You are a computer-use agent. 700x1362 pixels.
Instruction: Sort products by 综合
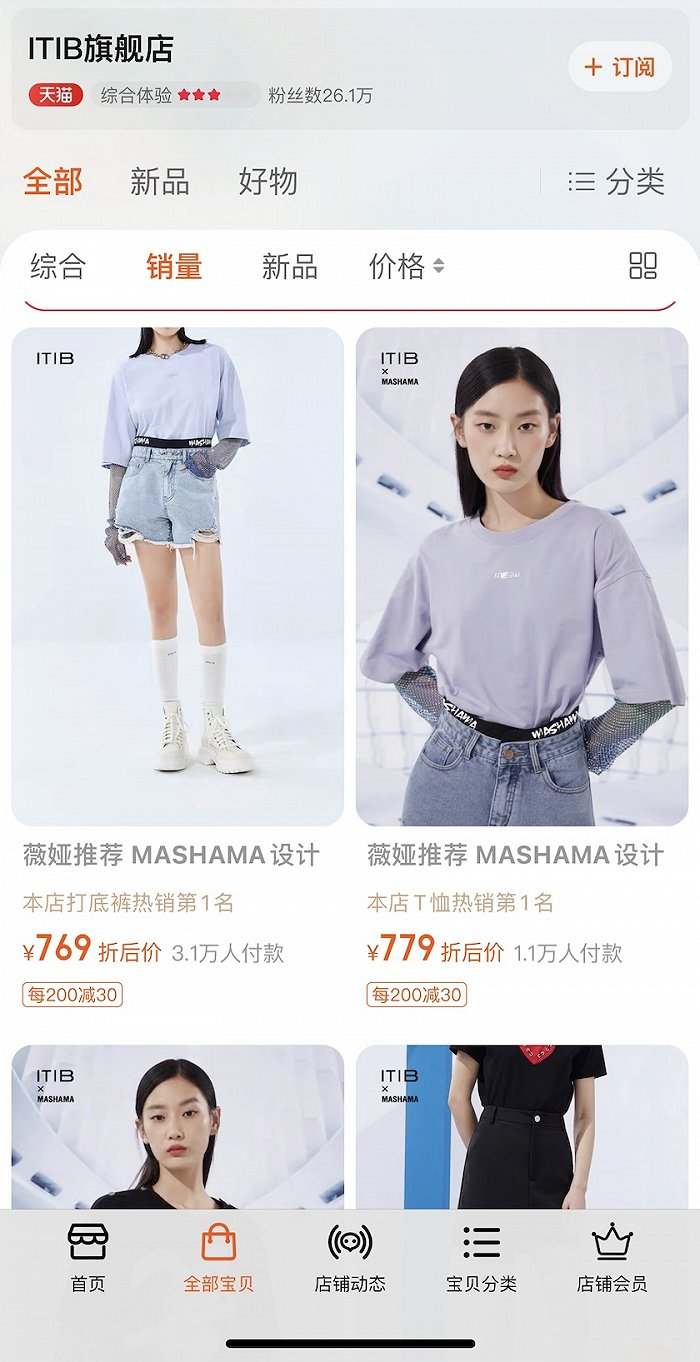[x=58, y=266]
